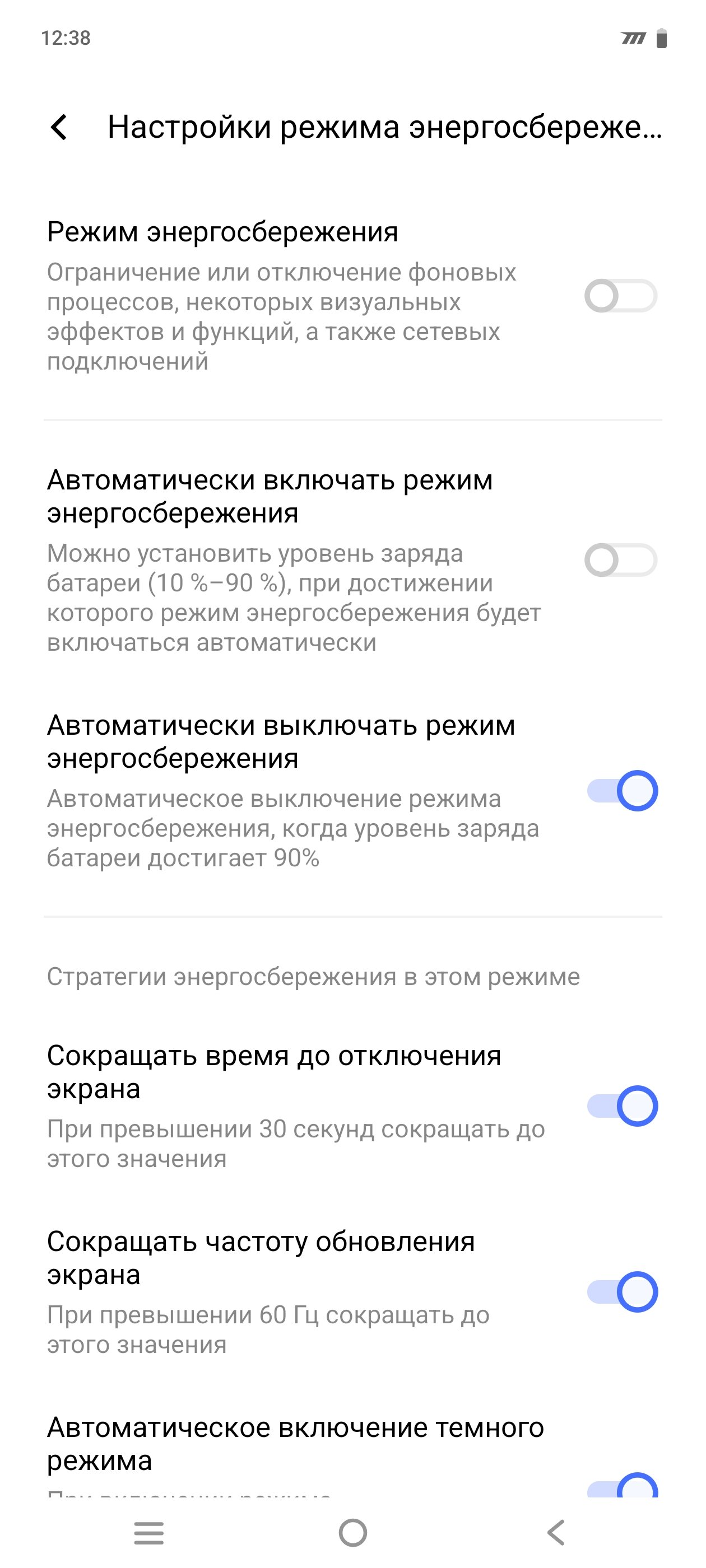Switch off Сокращать частоту обновления экрана
The image size is (706, 1568).
[622, 1292]
